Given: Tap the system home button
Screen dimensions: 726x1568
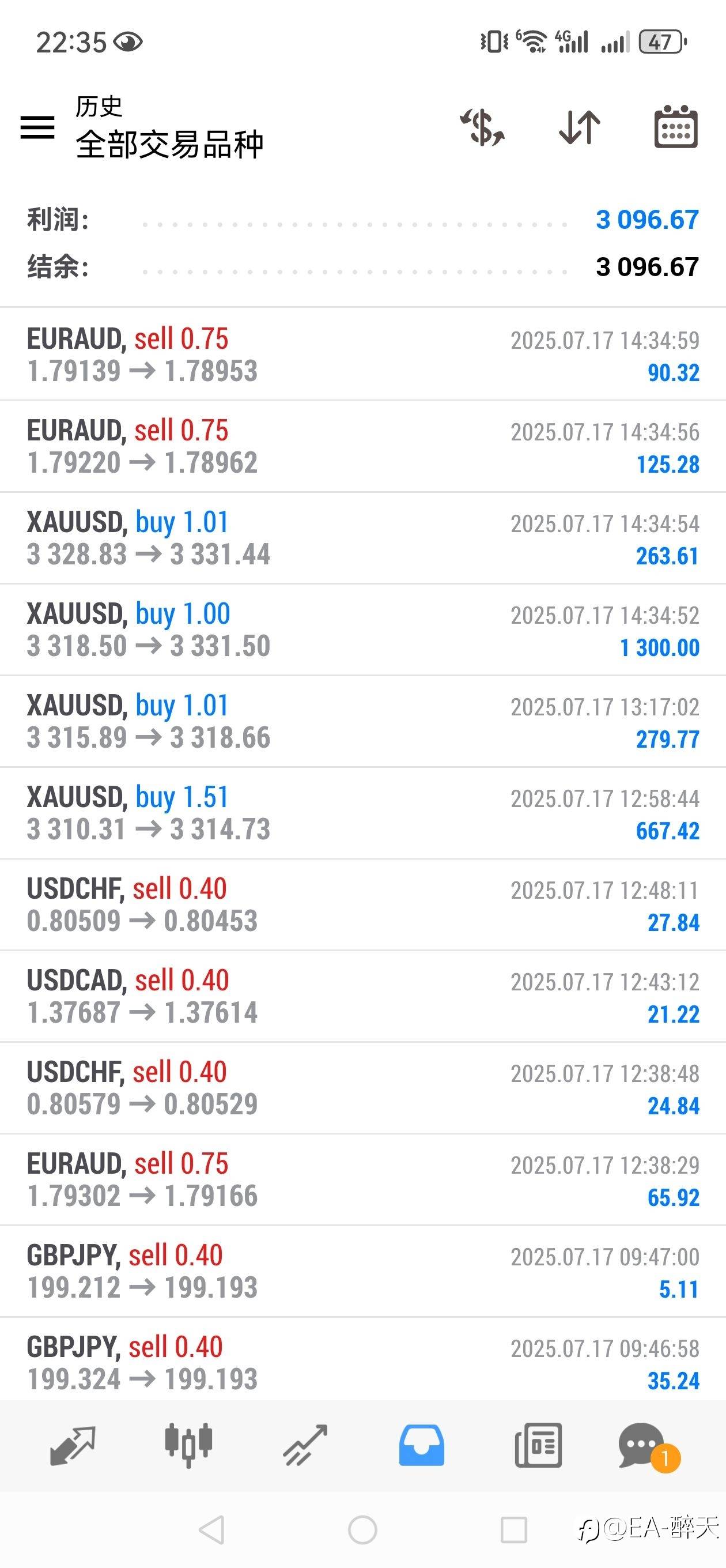Looking at the screenshot, I should pos(362,1529).
